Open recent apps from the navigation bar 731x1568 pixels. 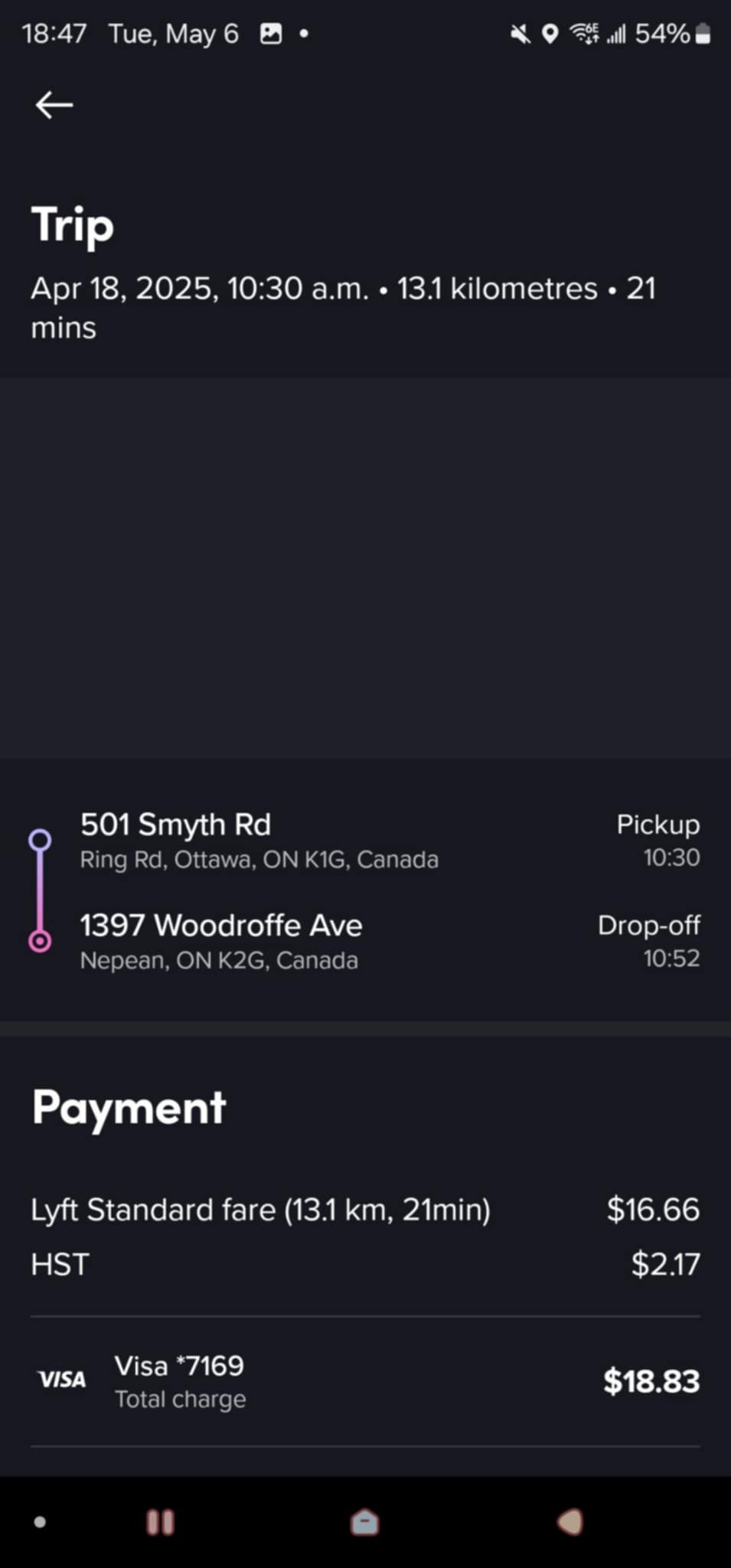tap(161, 1522)
